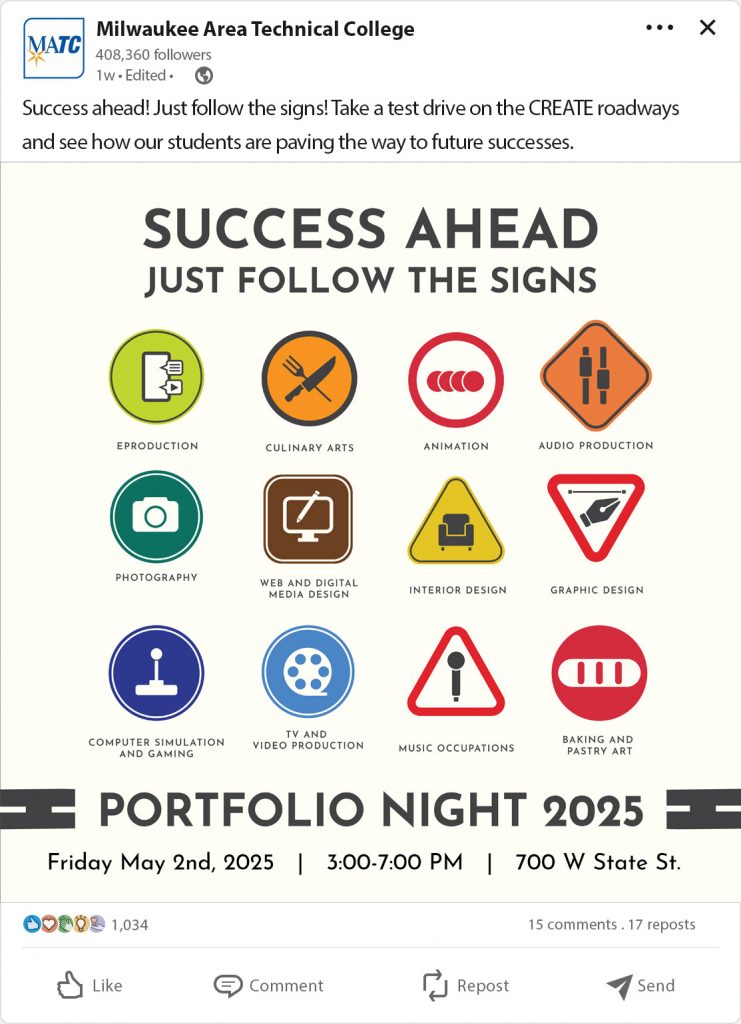Open Milwaukee Area Technical College's profile
741x1024 pixels.
[x=255, y=29]
